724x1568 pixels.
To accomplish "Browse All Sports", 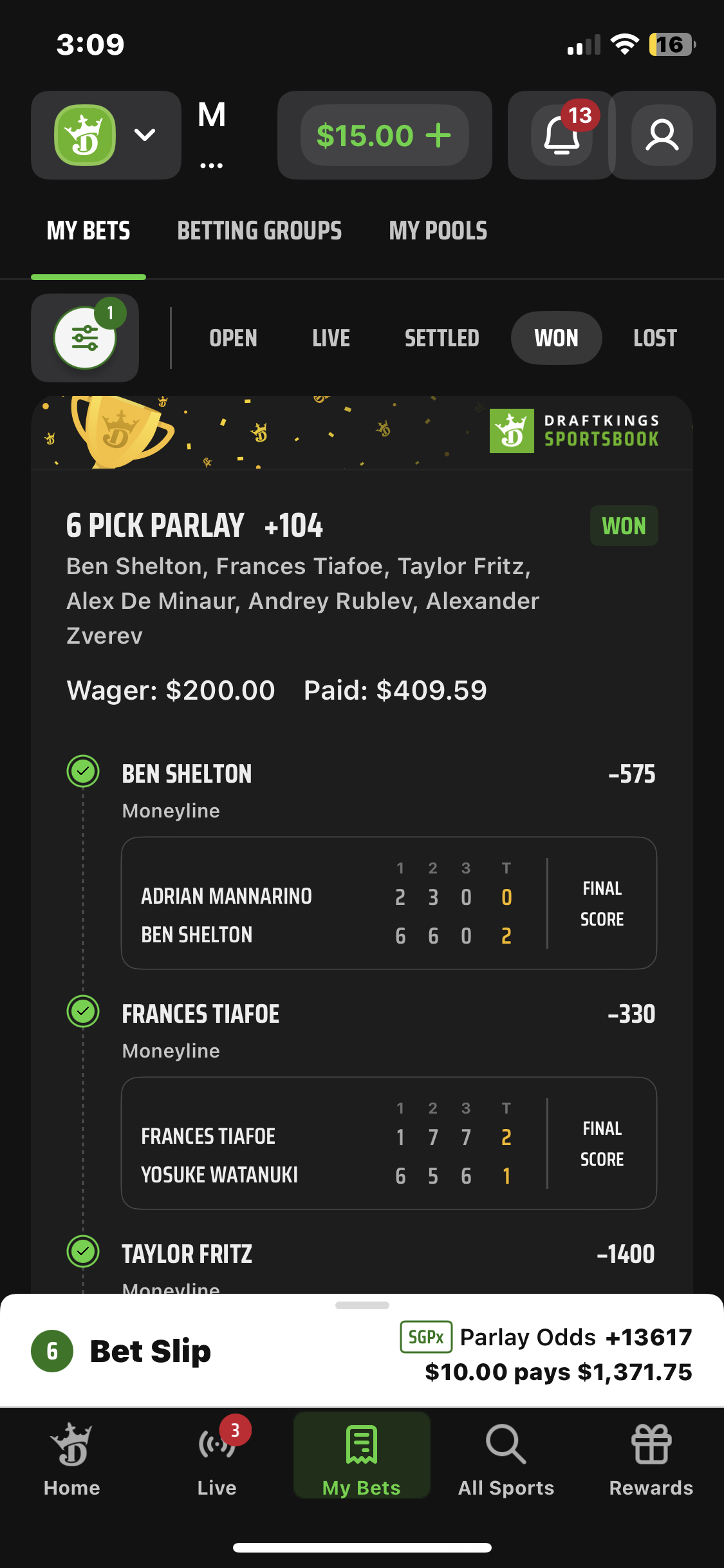I will click(506, 1458).
